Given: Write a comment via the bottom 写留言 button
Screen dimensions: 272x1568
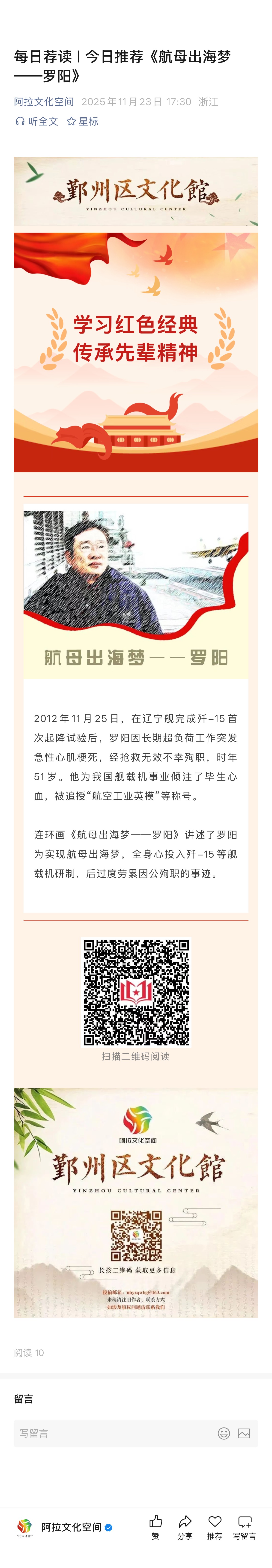Looking at the screenshot, I should click(245, 1527).
